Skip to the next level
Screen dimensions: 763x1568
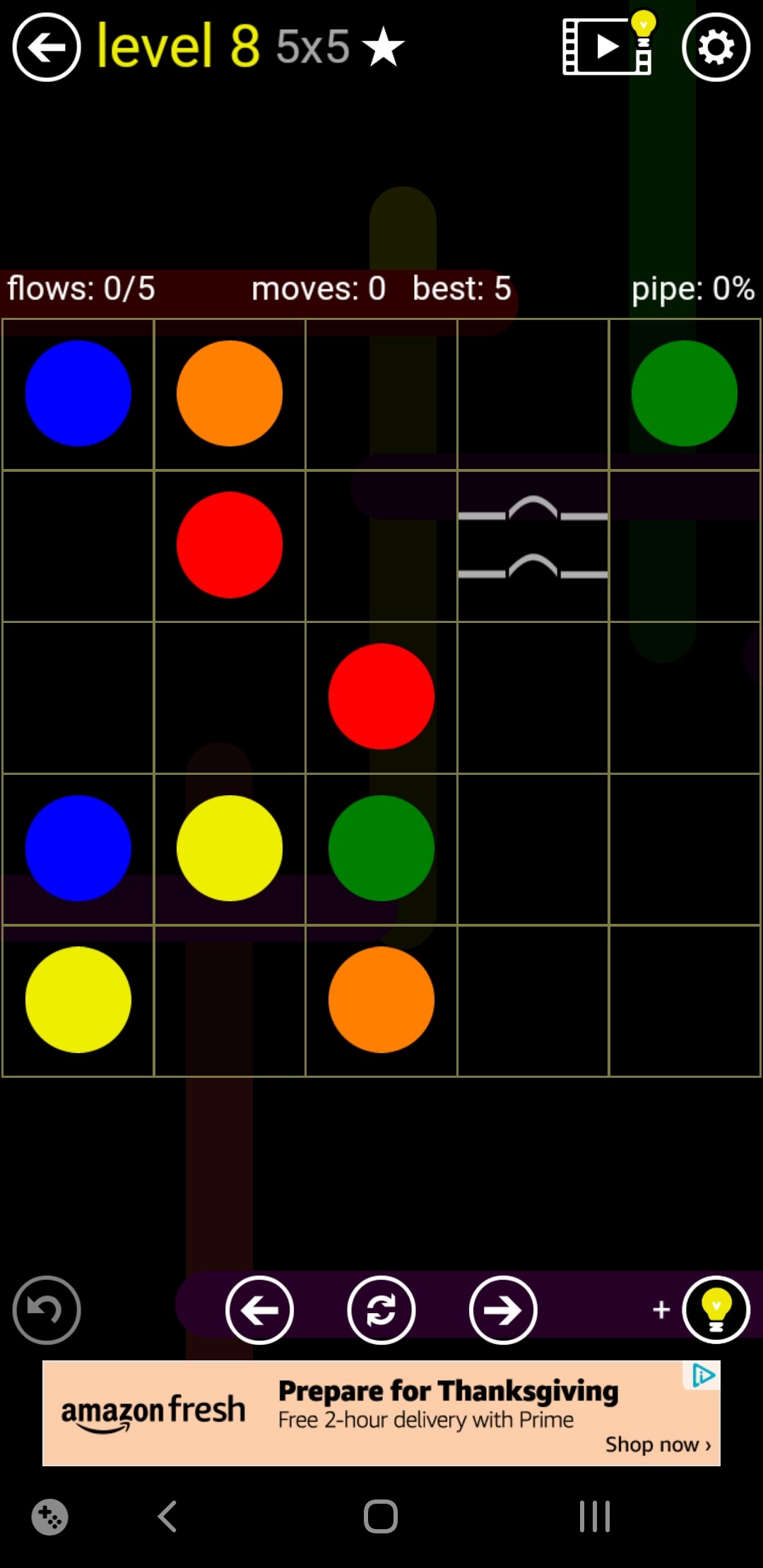503,1310
